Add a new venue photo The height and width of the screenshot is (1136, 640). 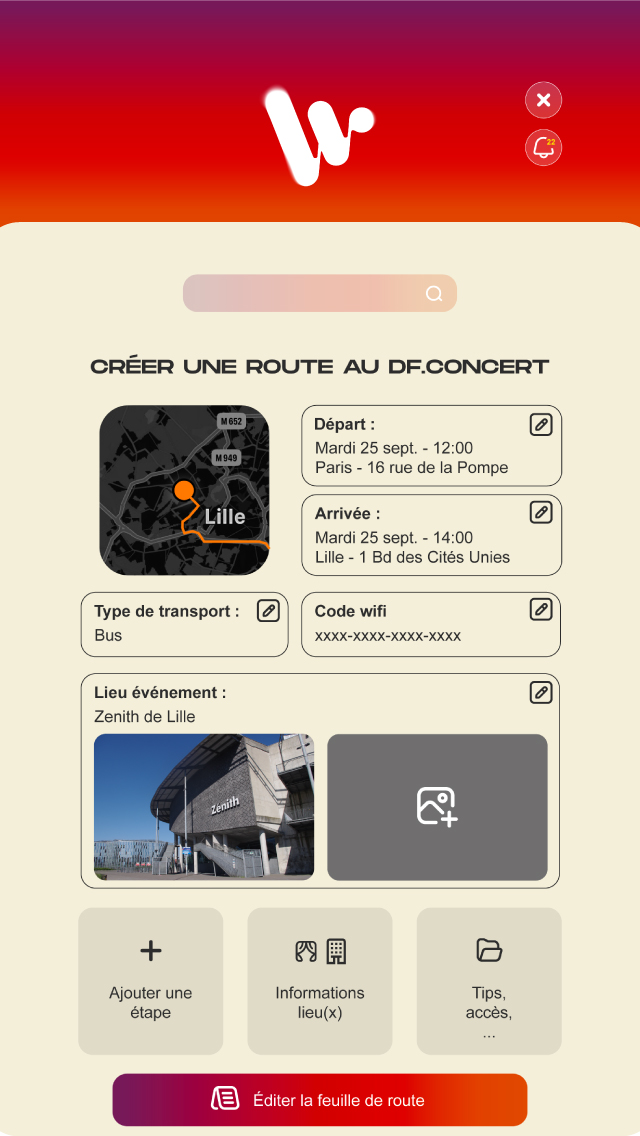pyautogui.click(x=437, y=807)
